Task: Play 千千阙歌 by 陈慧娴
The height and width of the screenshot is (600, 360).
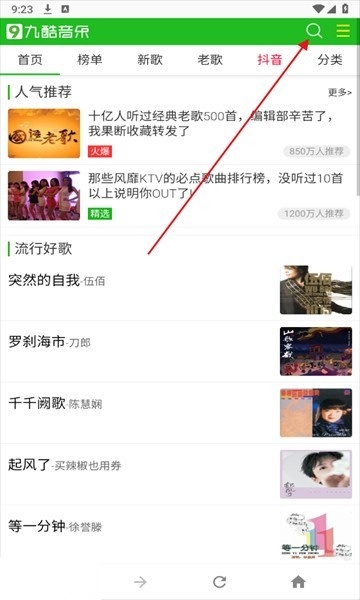Action: coord(179,412)
